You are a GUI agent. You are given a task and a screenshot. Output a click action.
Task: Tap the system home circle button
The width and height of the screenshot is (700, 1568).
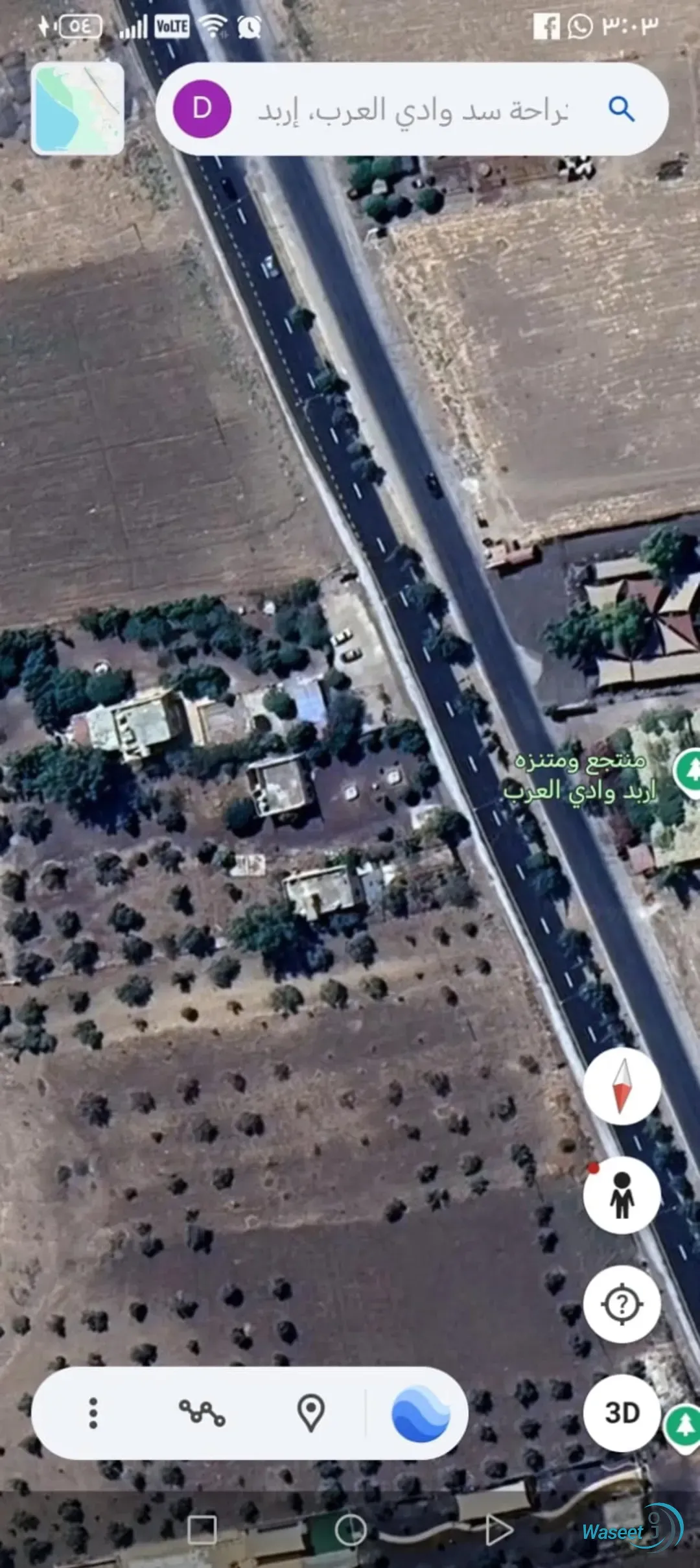click(351, 1530)
